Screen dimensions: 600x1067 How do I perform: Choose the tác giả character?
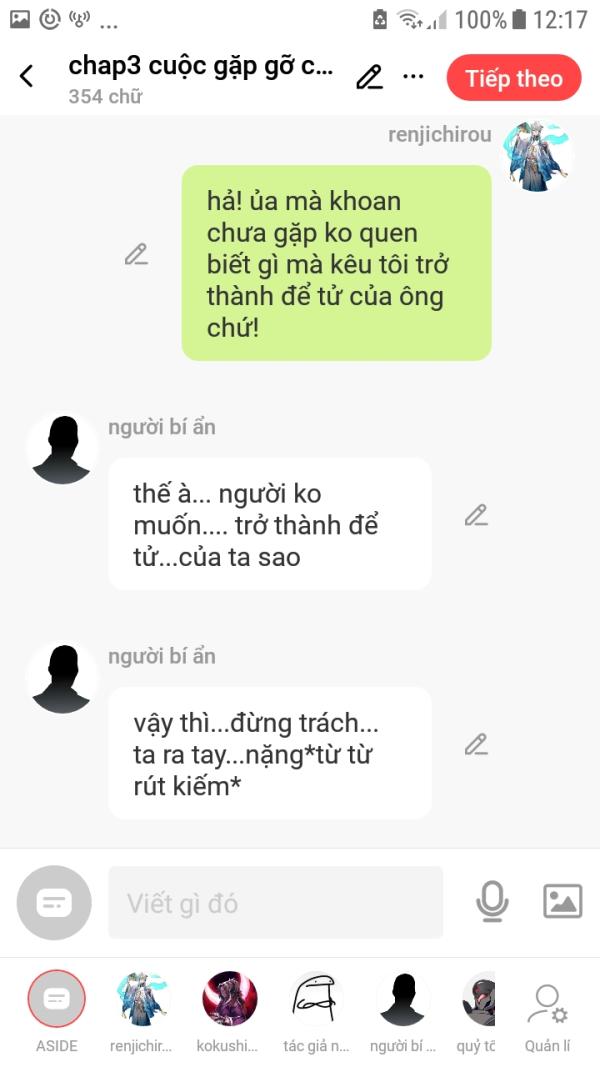316,999
